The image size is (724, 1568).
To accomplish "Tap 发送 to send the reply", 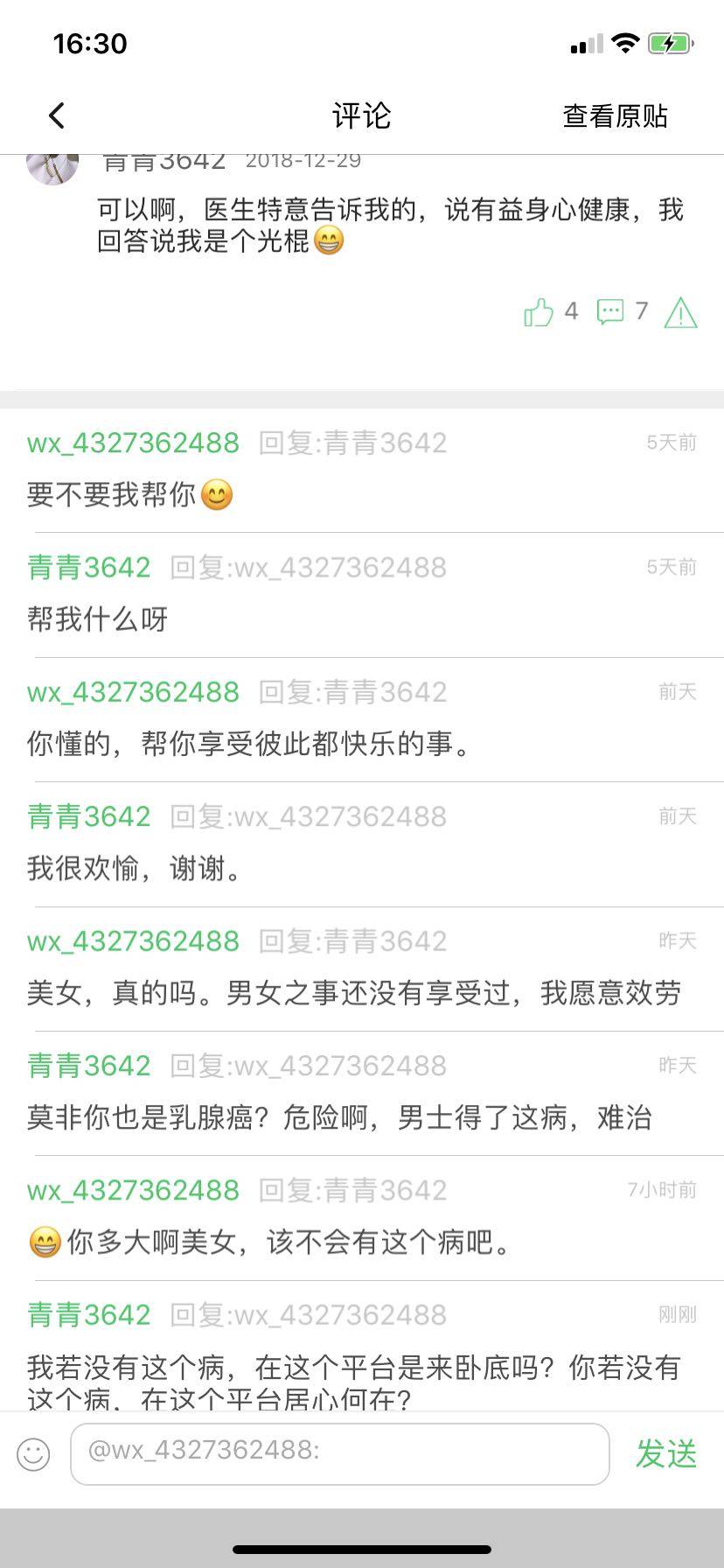I will point(665,1453).
